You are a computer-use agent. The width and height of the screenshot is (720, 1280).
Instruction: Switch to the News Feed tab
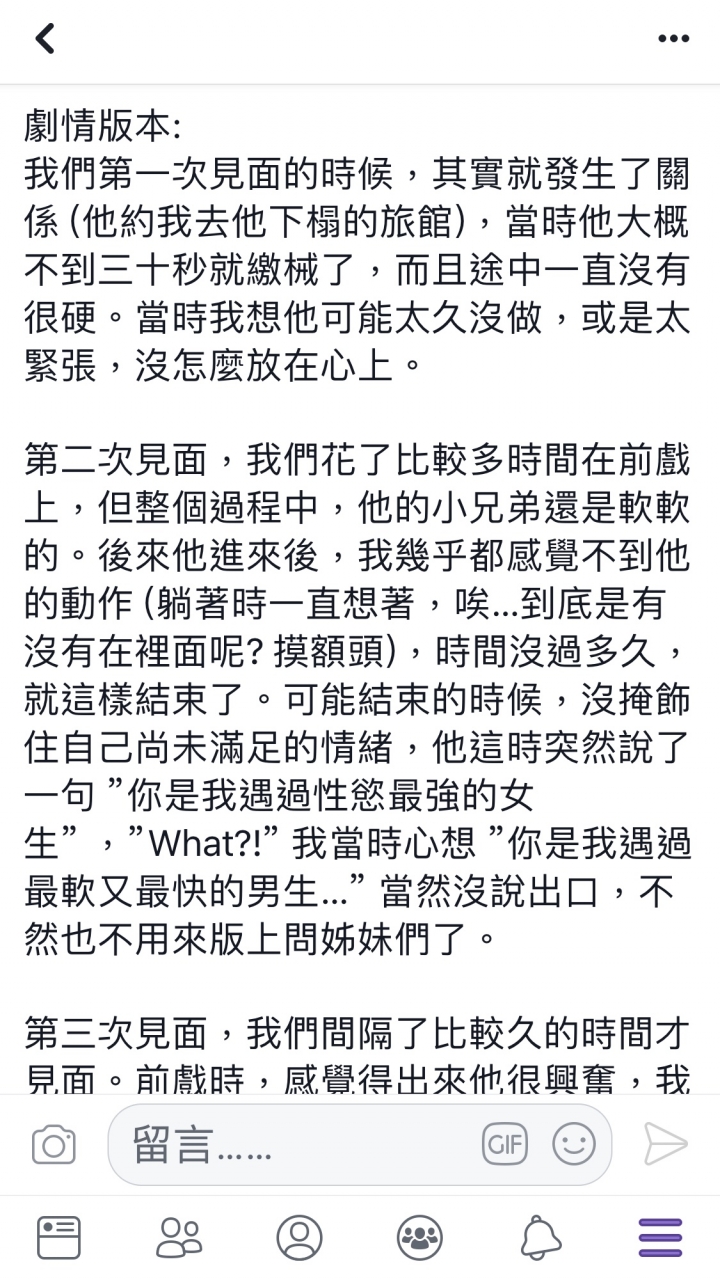coord(59,1237)
